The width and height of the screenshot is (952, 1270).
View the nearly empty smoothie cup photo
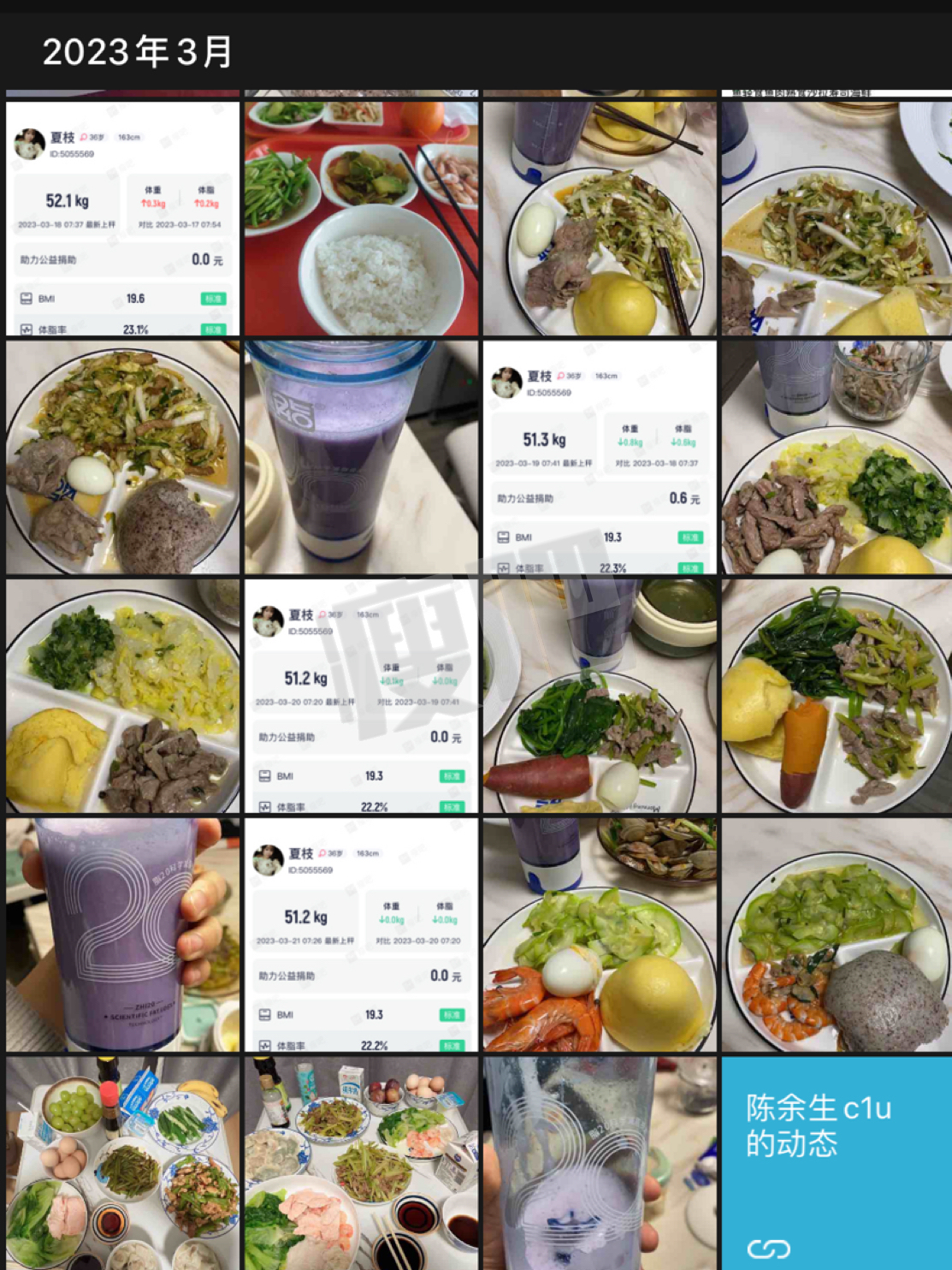(x=599, y=1162)
